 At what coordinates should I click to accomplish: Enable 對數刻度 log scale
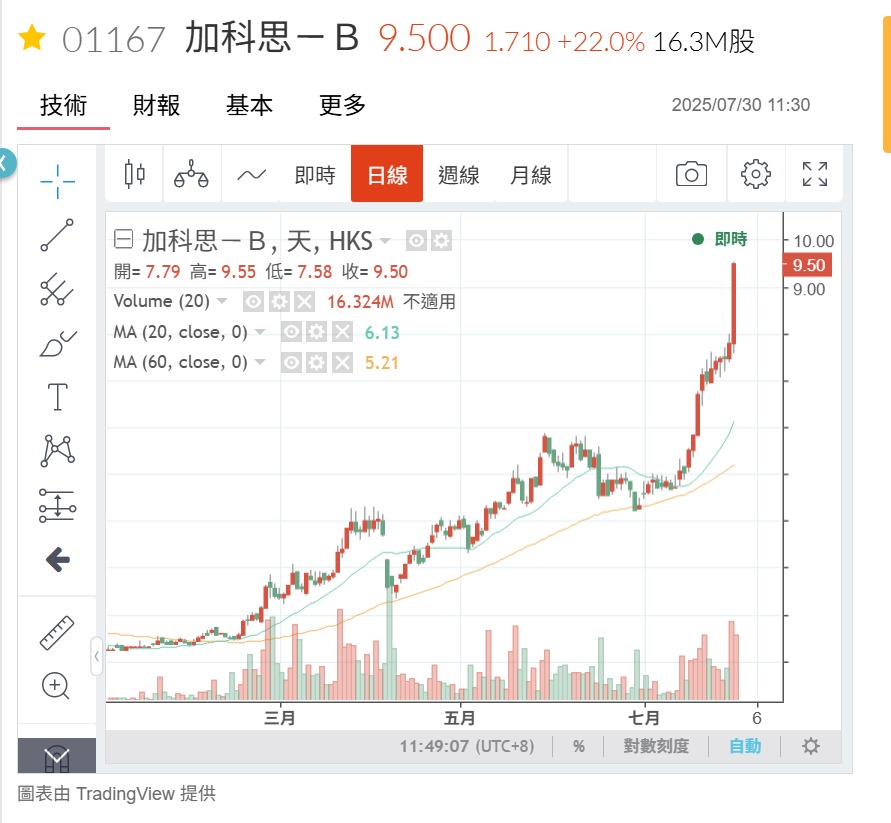click(656, 746)
